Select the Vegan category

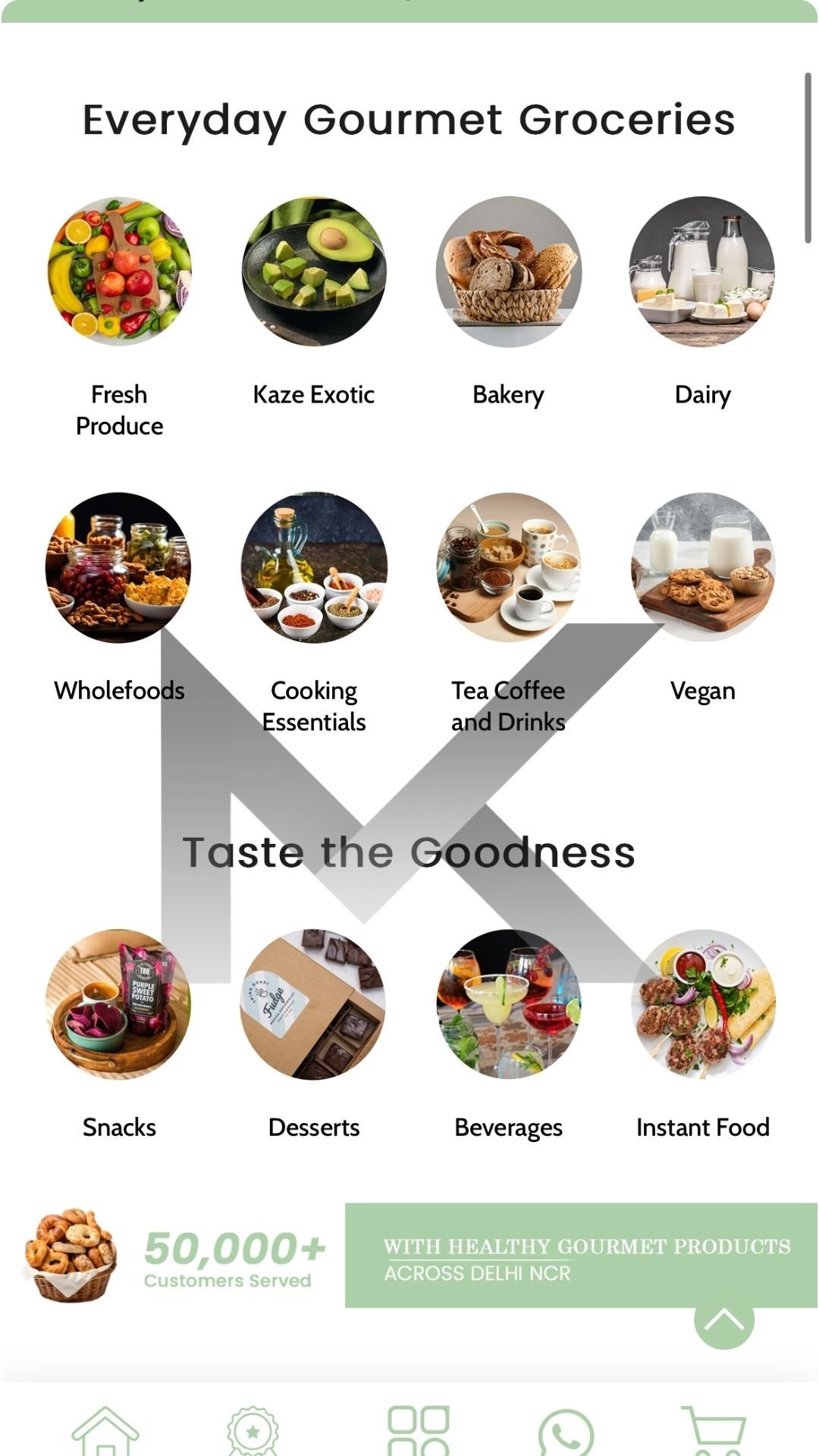point(703,567)
